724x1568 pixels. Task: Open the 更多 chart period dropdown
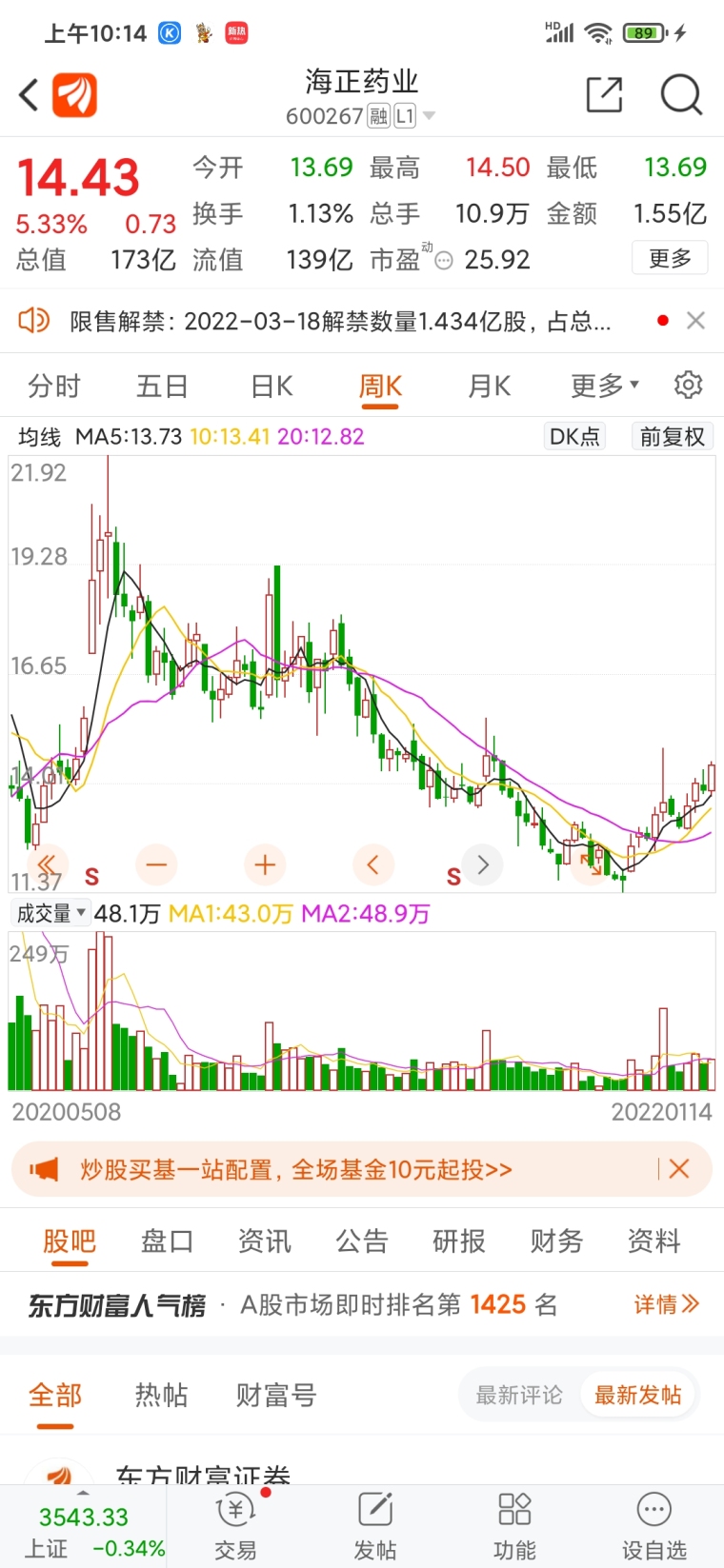coord(604,386)
